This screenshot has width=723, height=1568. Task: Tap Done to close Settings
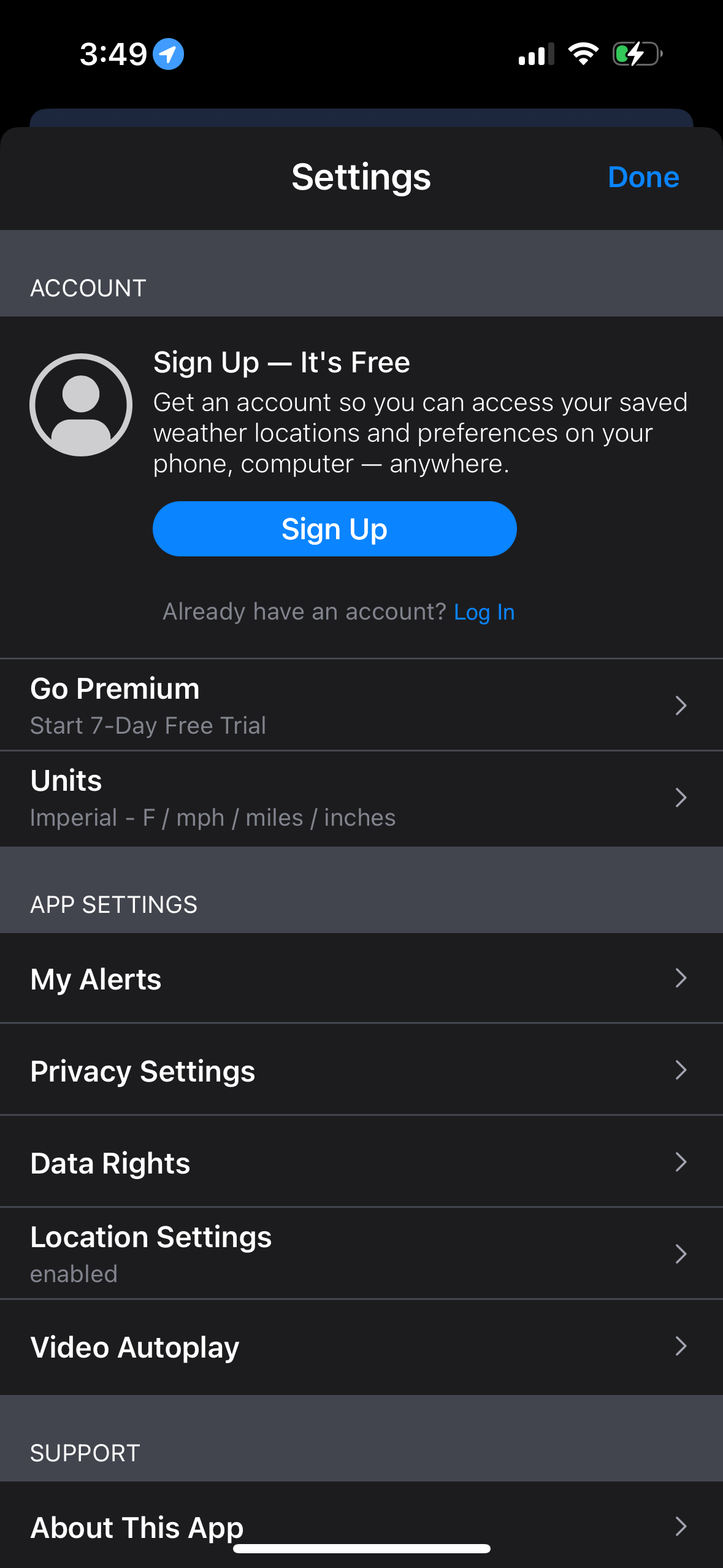point(643,177)
